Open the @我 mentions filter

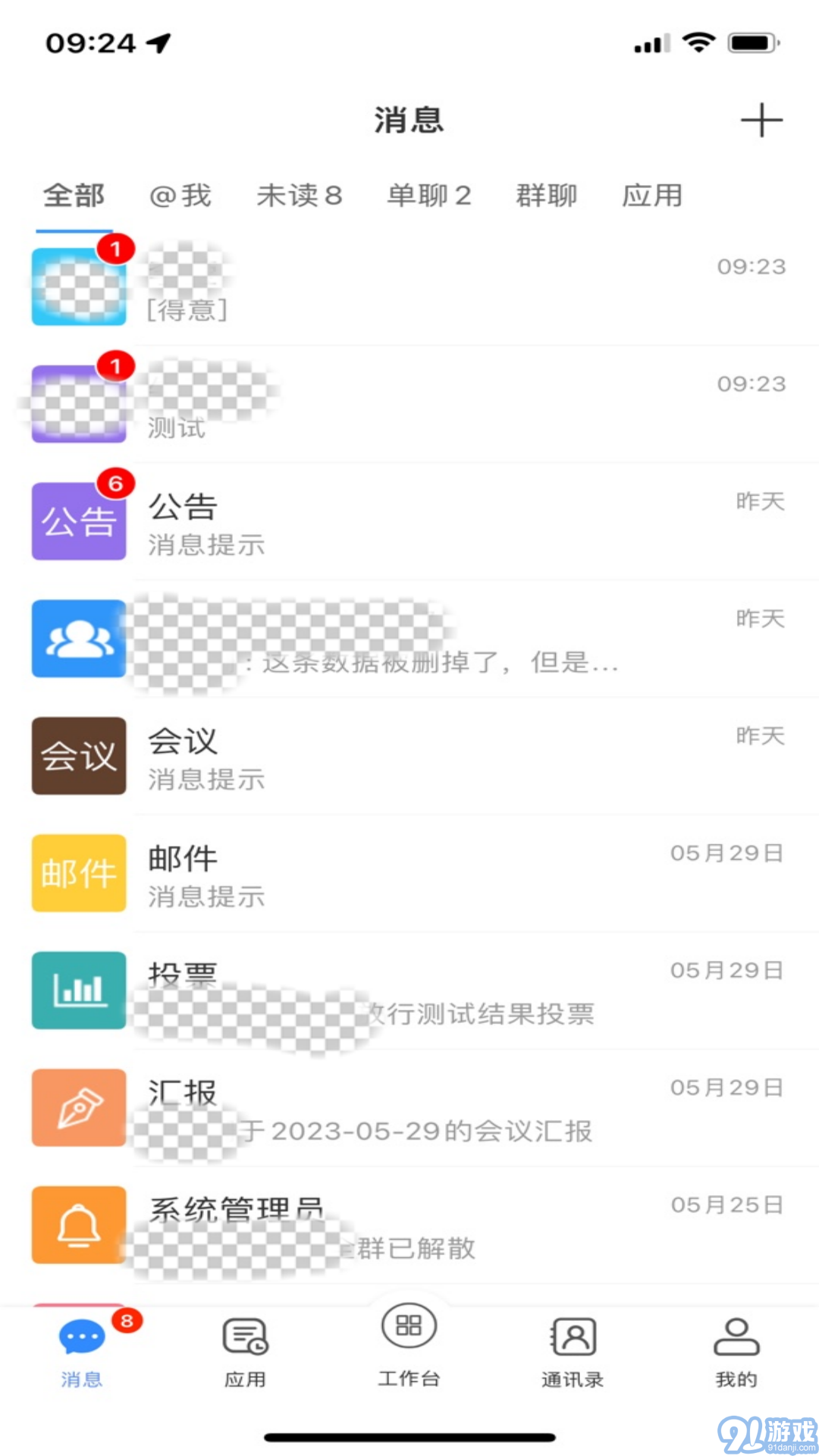180,196
